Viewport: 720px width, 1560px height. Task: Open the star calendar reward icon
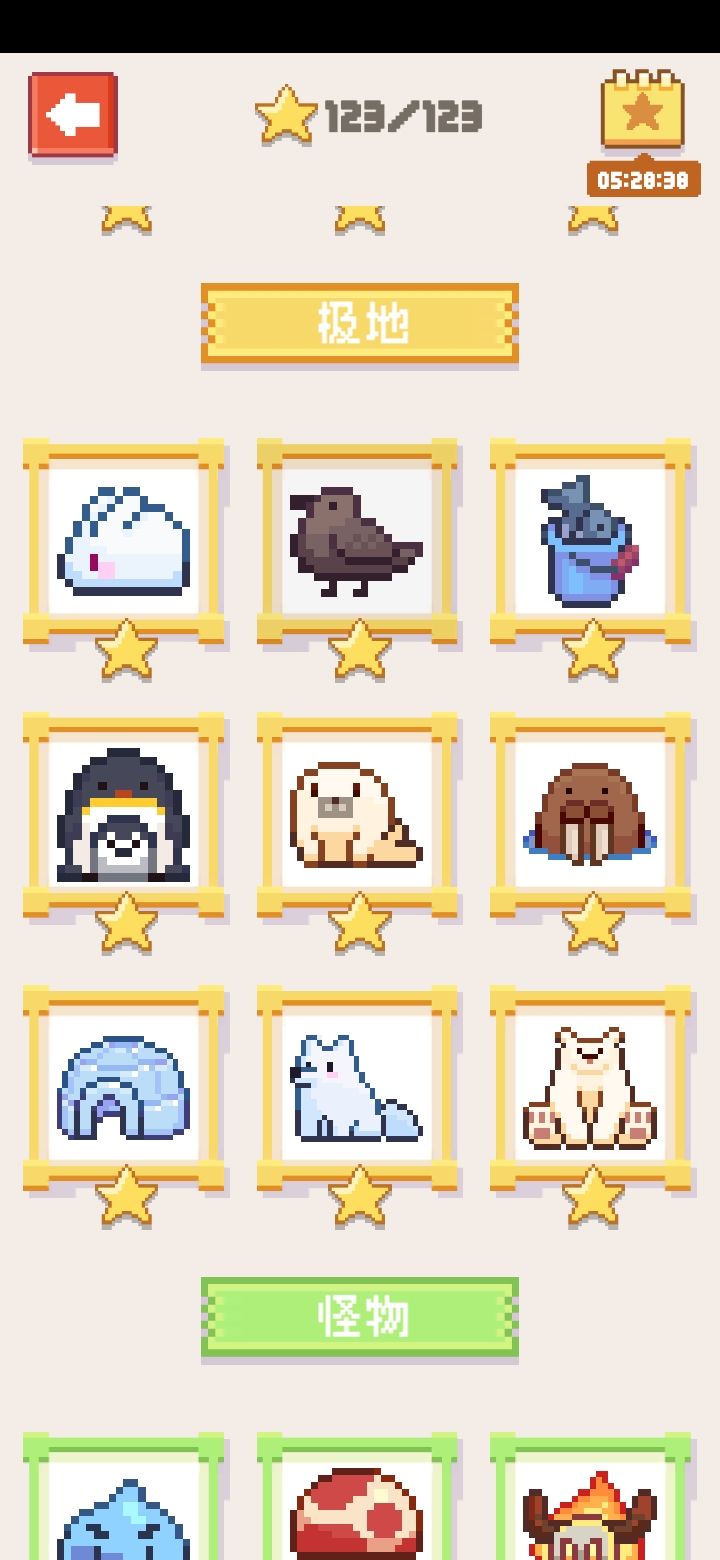(x=643, y=110)
